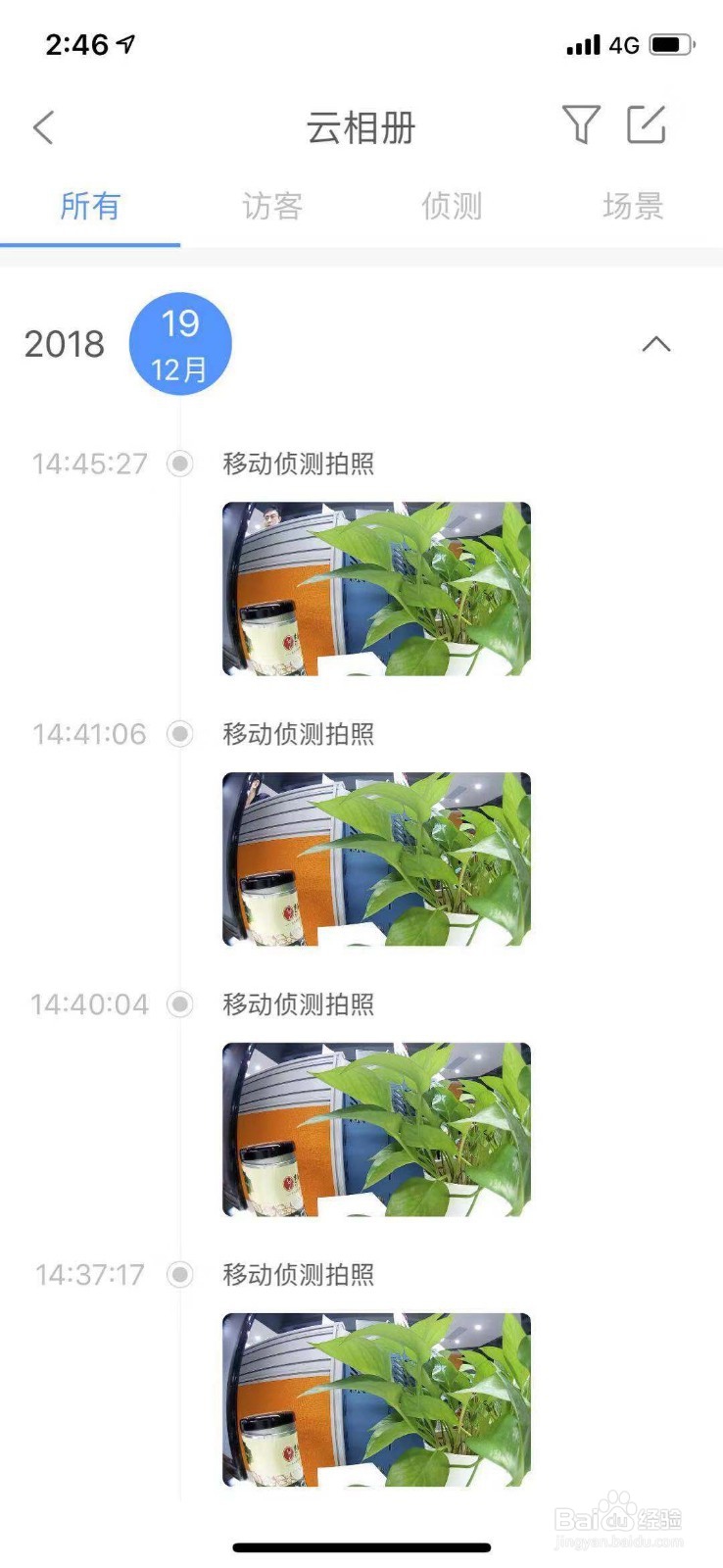Tap the back arrow to exit 云相册

42,127
